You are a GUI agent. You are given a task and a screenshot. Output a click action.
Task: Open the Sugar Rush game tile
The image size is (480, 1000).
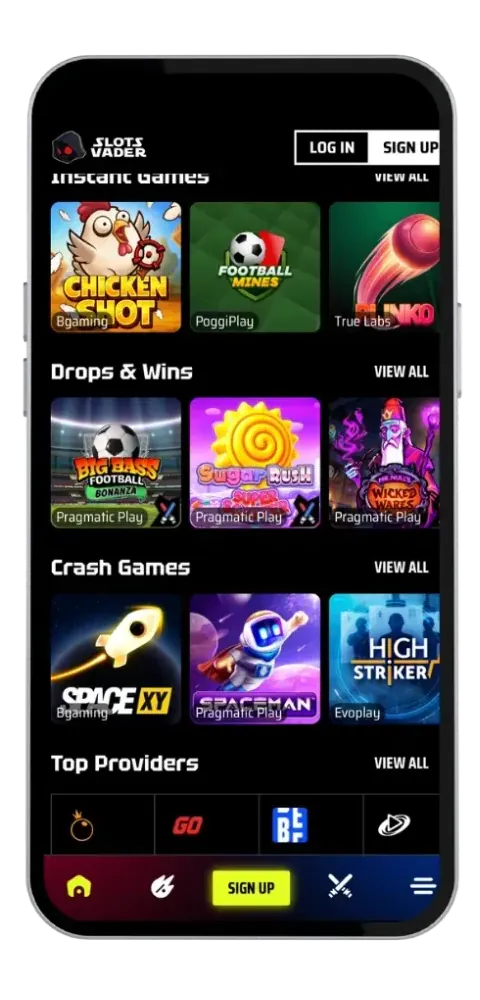pos(255,463)
